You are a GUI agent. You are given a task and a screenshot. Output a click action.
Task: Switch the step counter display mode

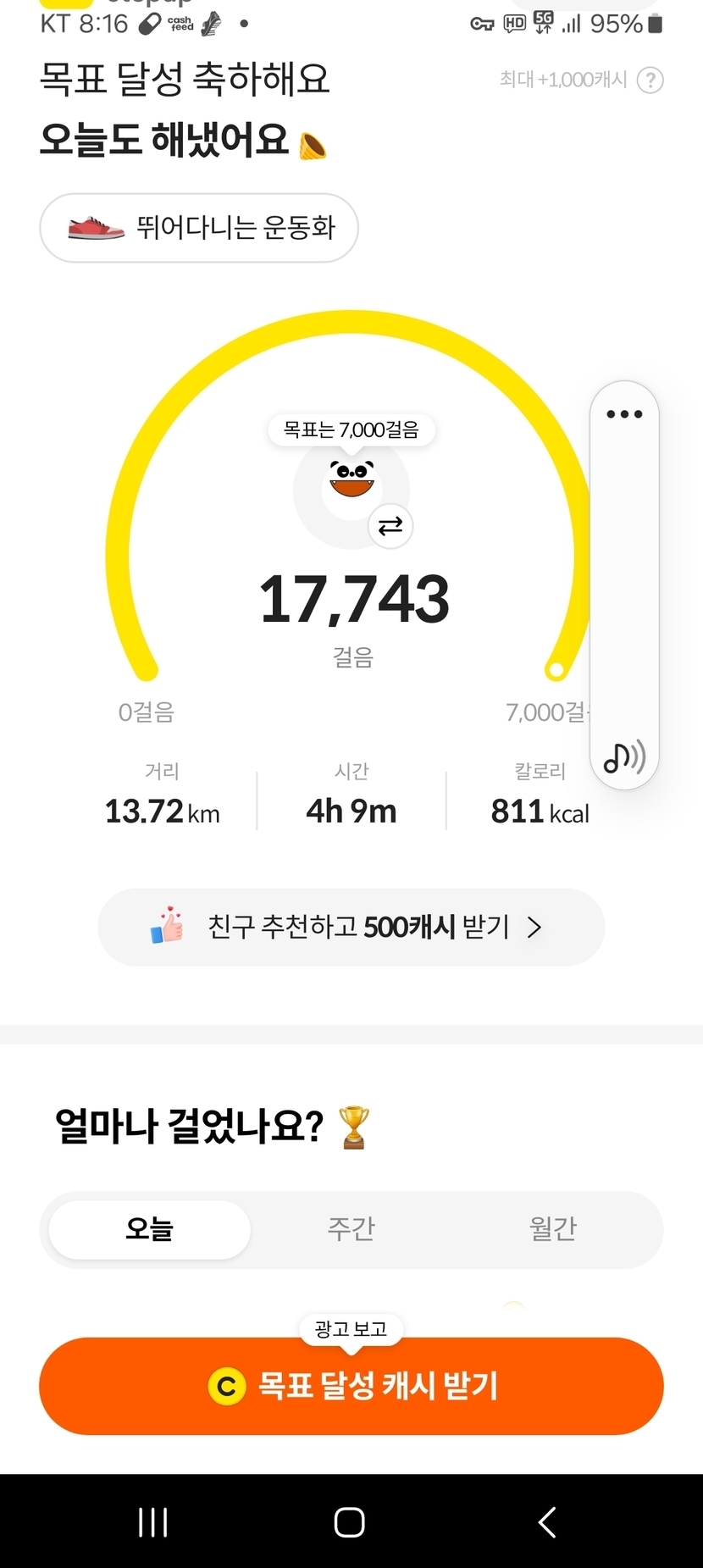(390, 526)
